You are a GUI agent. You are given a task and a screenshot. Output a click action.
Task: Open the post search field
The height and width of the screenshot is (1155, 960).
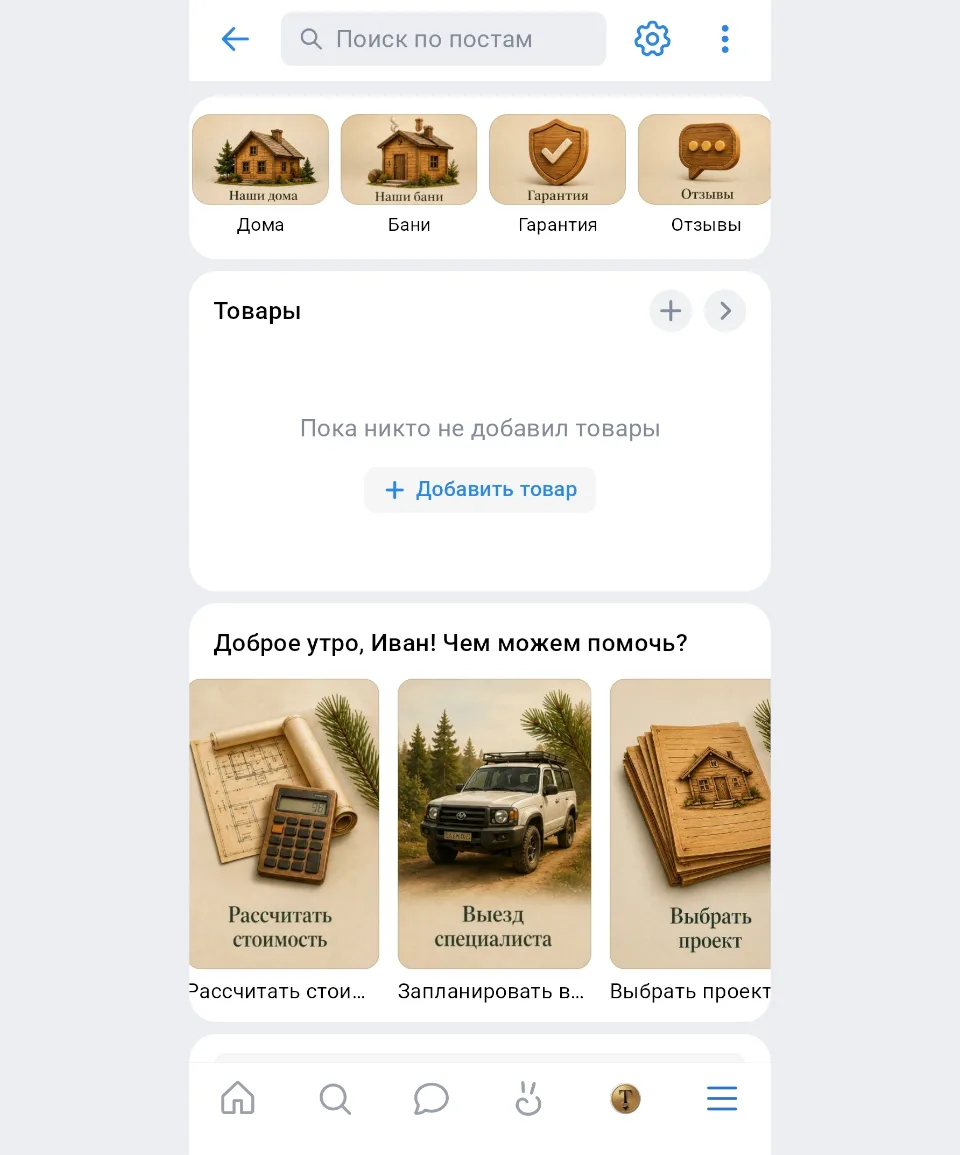tap(444, 39)
